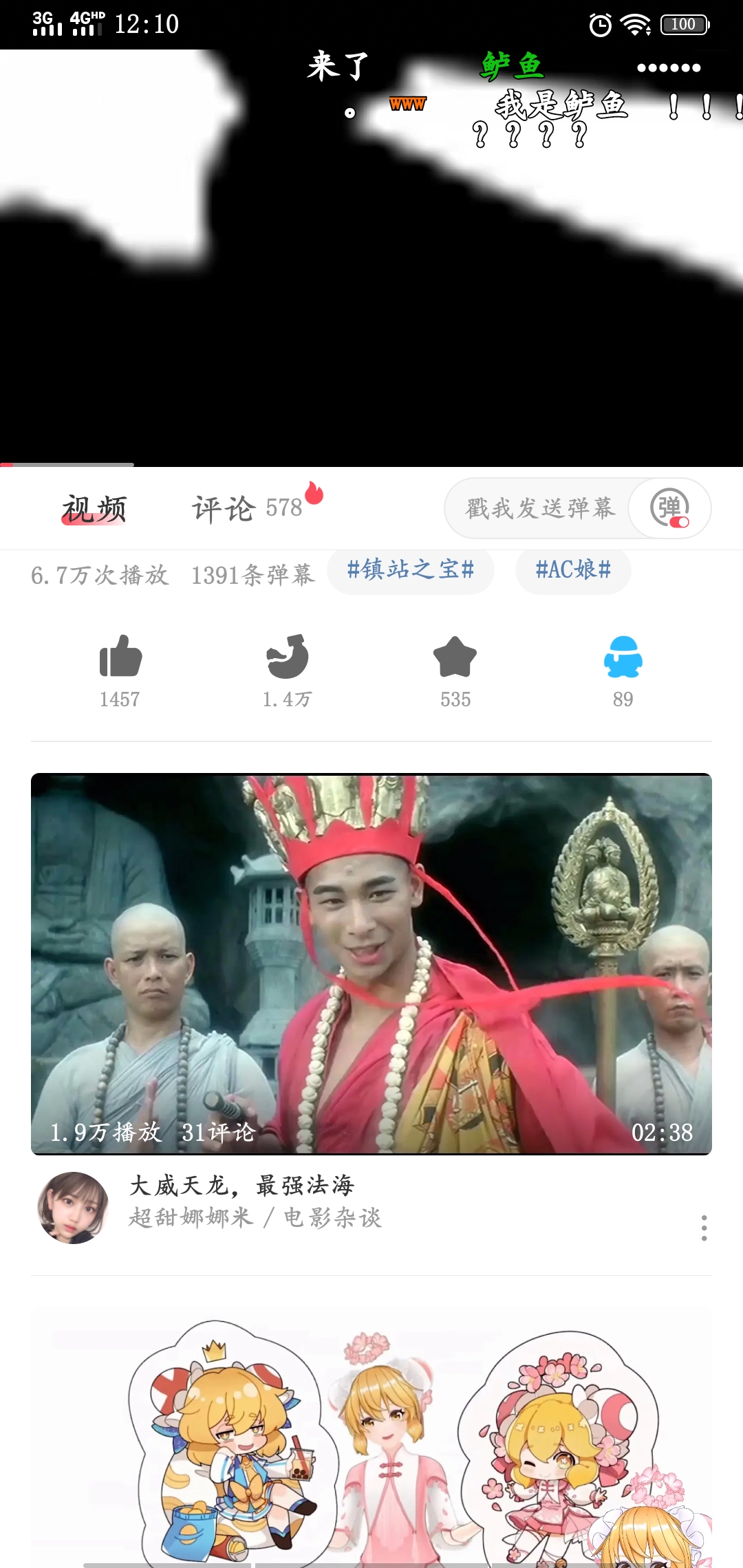
Task: Switch to the 评论 tab
Action: (248, 509)
